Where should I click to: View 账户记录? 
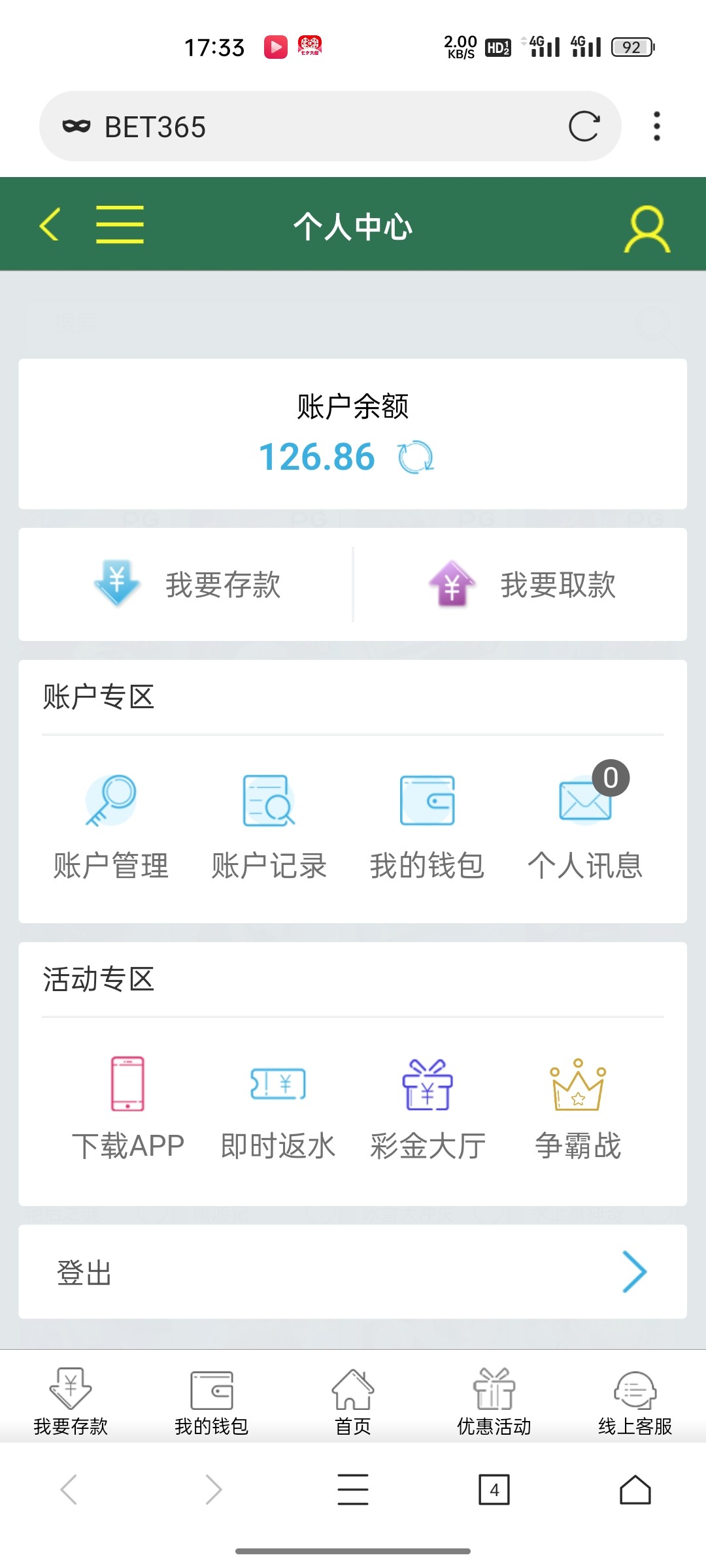269,826
